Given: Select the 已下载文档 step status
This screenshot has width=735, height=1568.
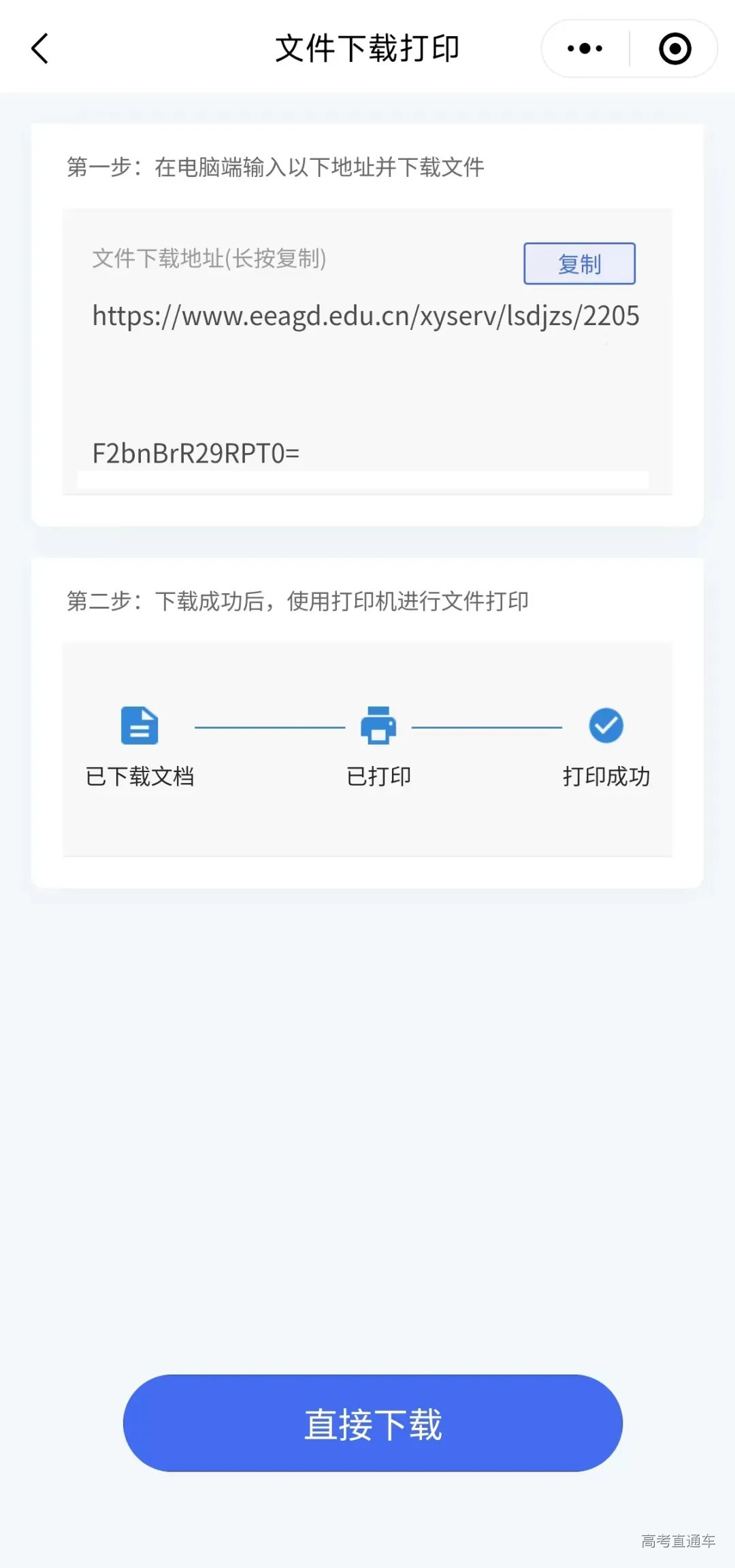Looking at the screenshot, I should (140, 775).
